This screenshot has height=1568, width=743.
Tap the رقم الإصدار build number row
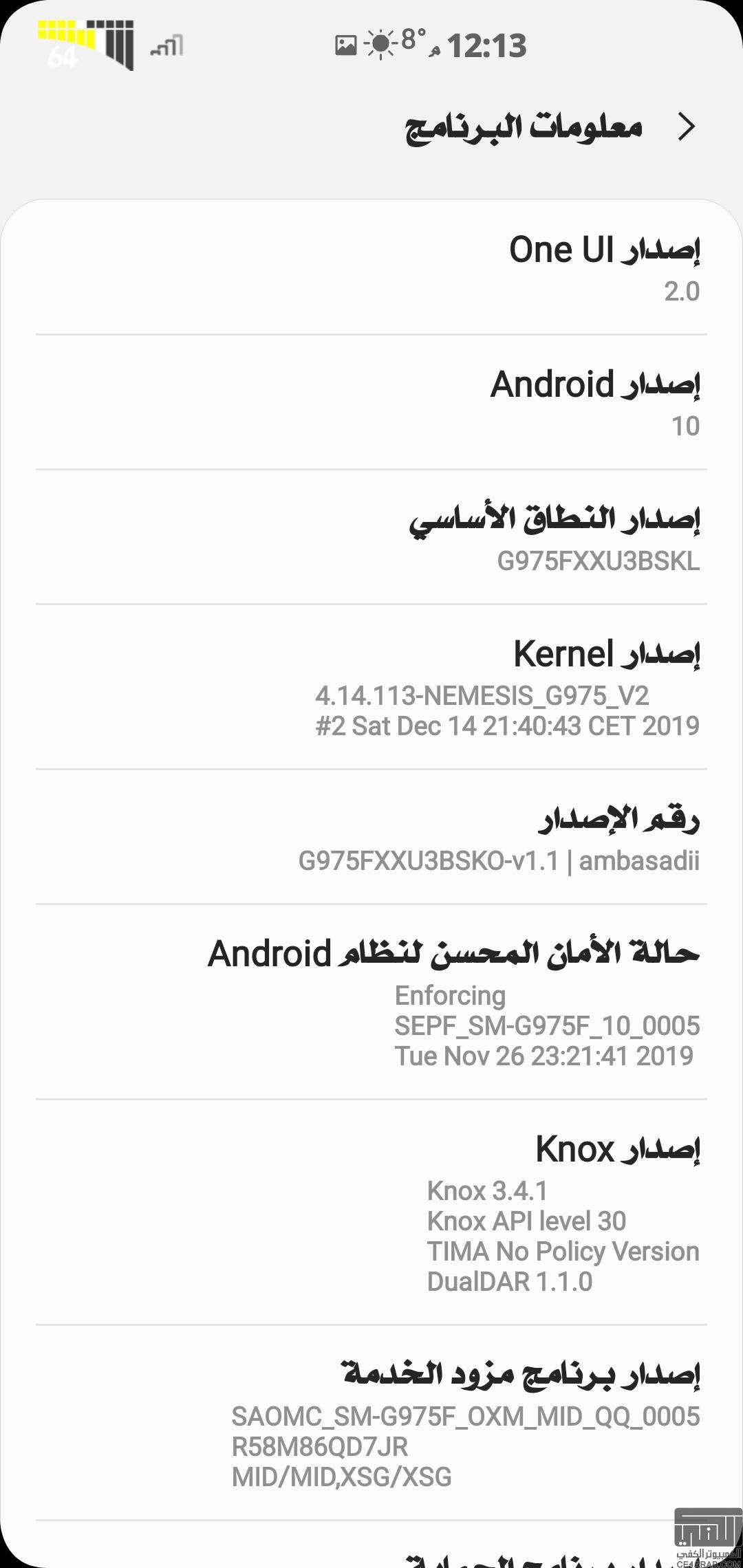click(x=371, y=836)
